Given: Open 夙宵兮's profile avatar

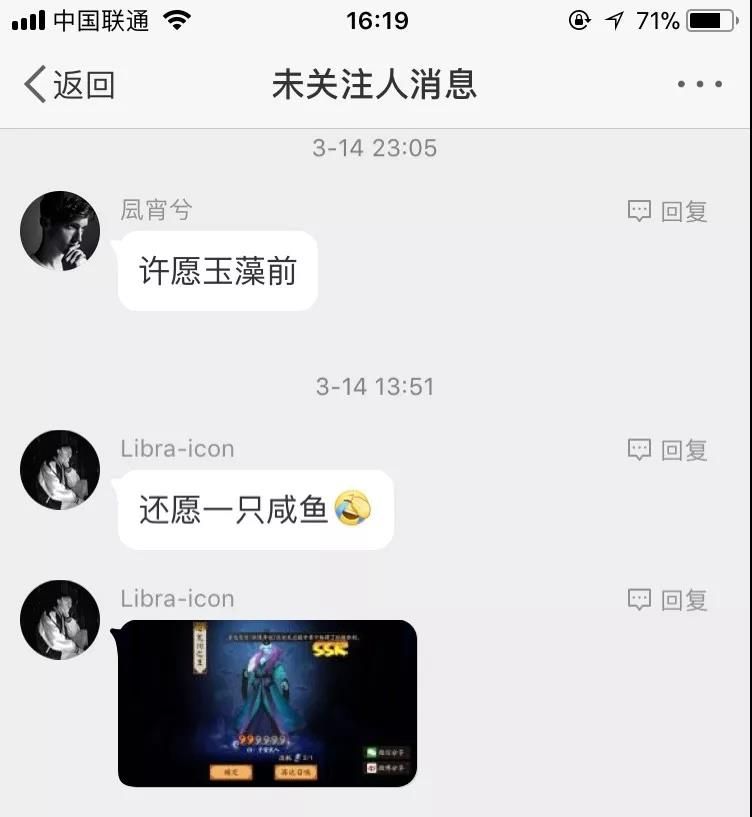Looking at the screenshot, I should (x=60, y=231).
